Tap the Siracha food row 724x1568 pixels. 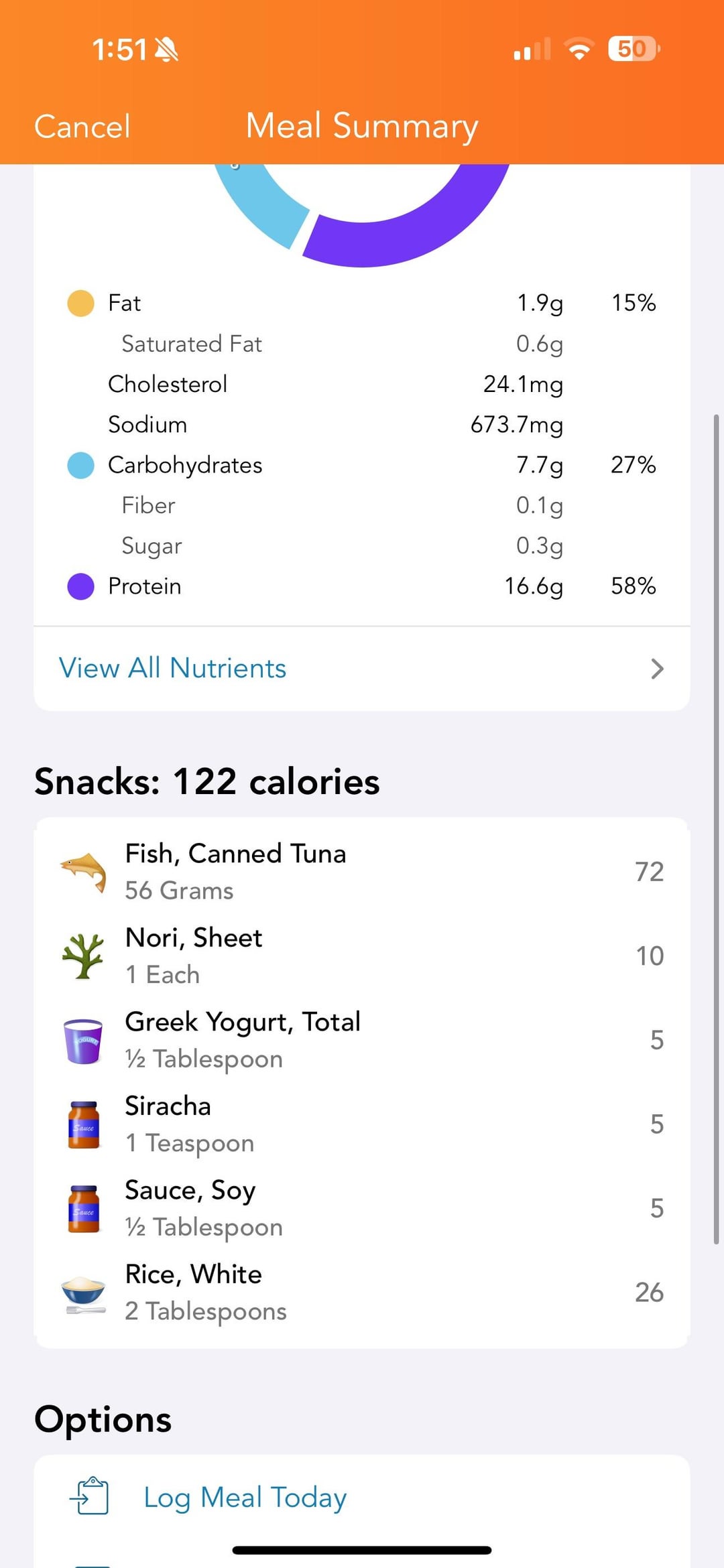click(362, 1124)
